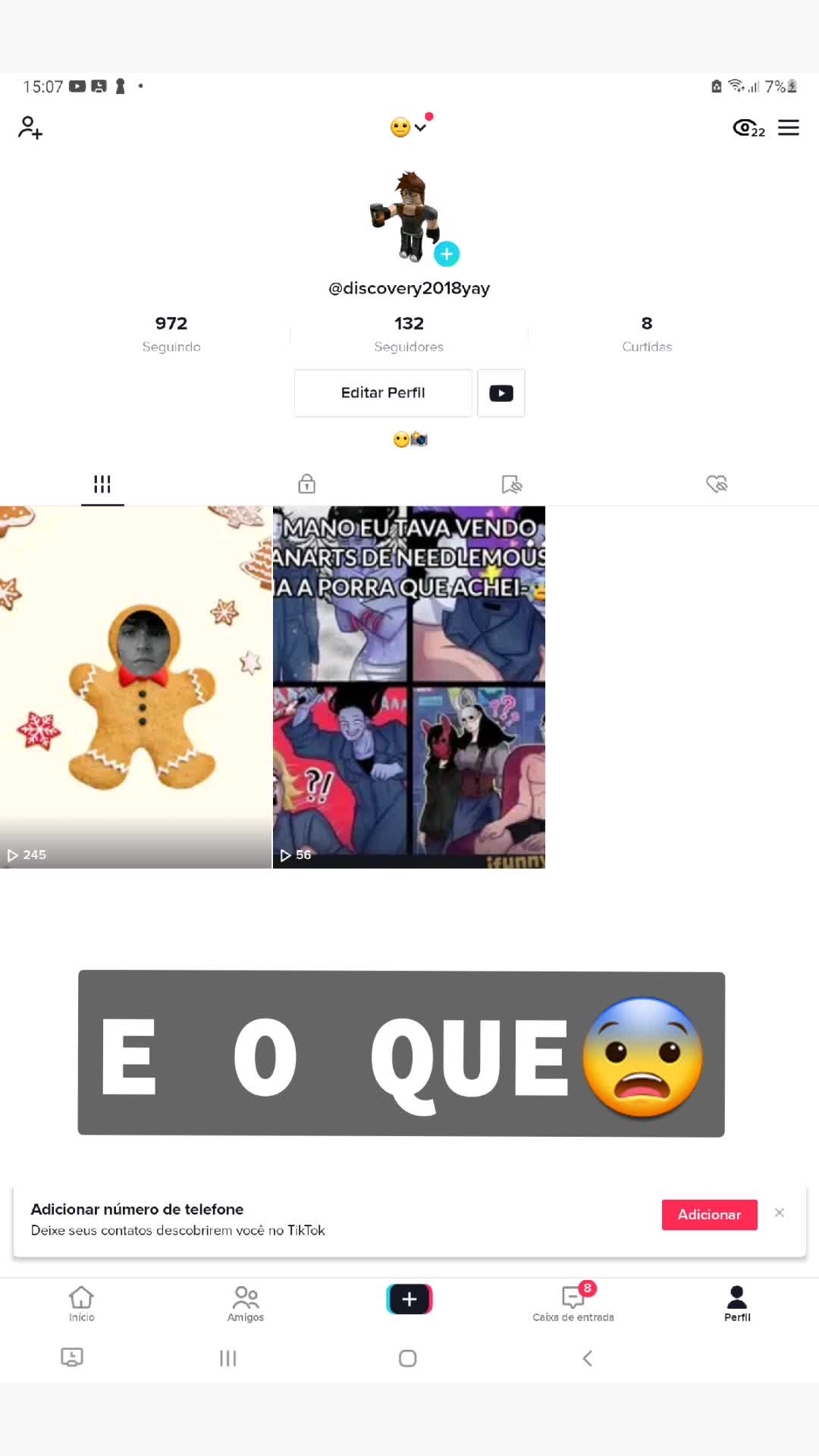This screenshot has width=819, height=1456.
Task: Open the 132 Seguidores list
Action: click(409, 334)
